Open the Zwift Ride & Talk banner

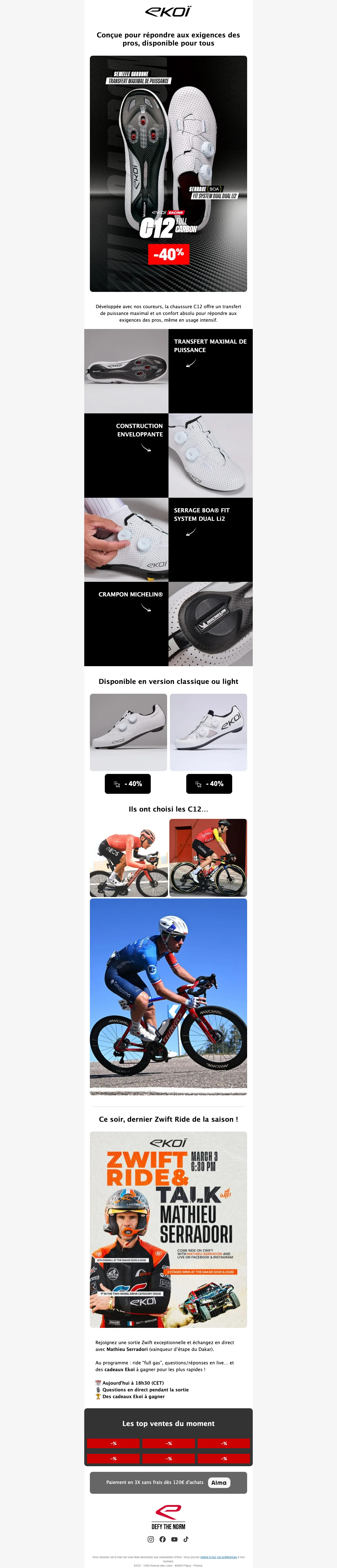click(168, 1229)
